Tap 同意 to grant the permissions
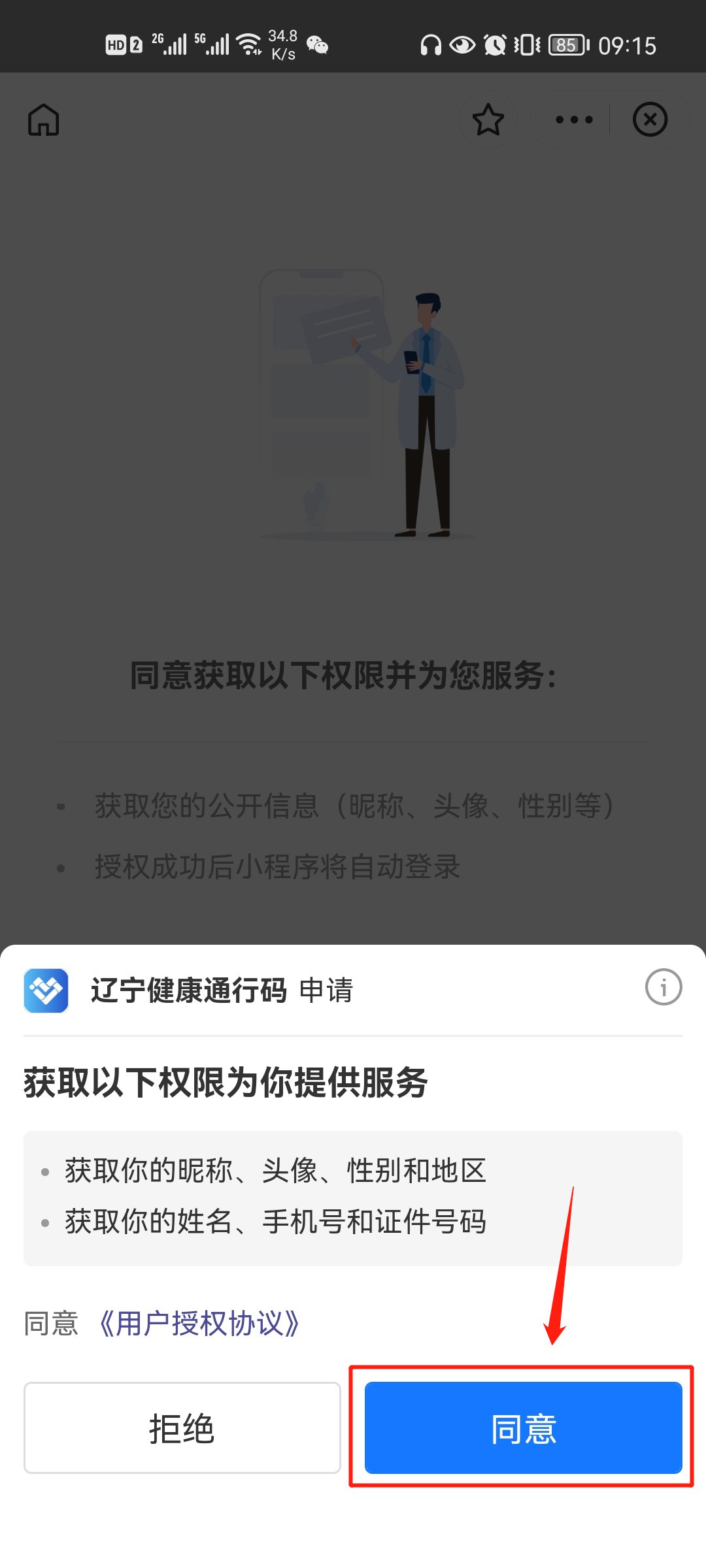 523,1428
